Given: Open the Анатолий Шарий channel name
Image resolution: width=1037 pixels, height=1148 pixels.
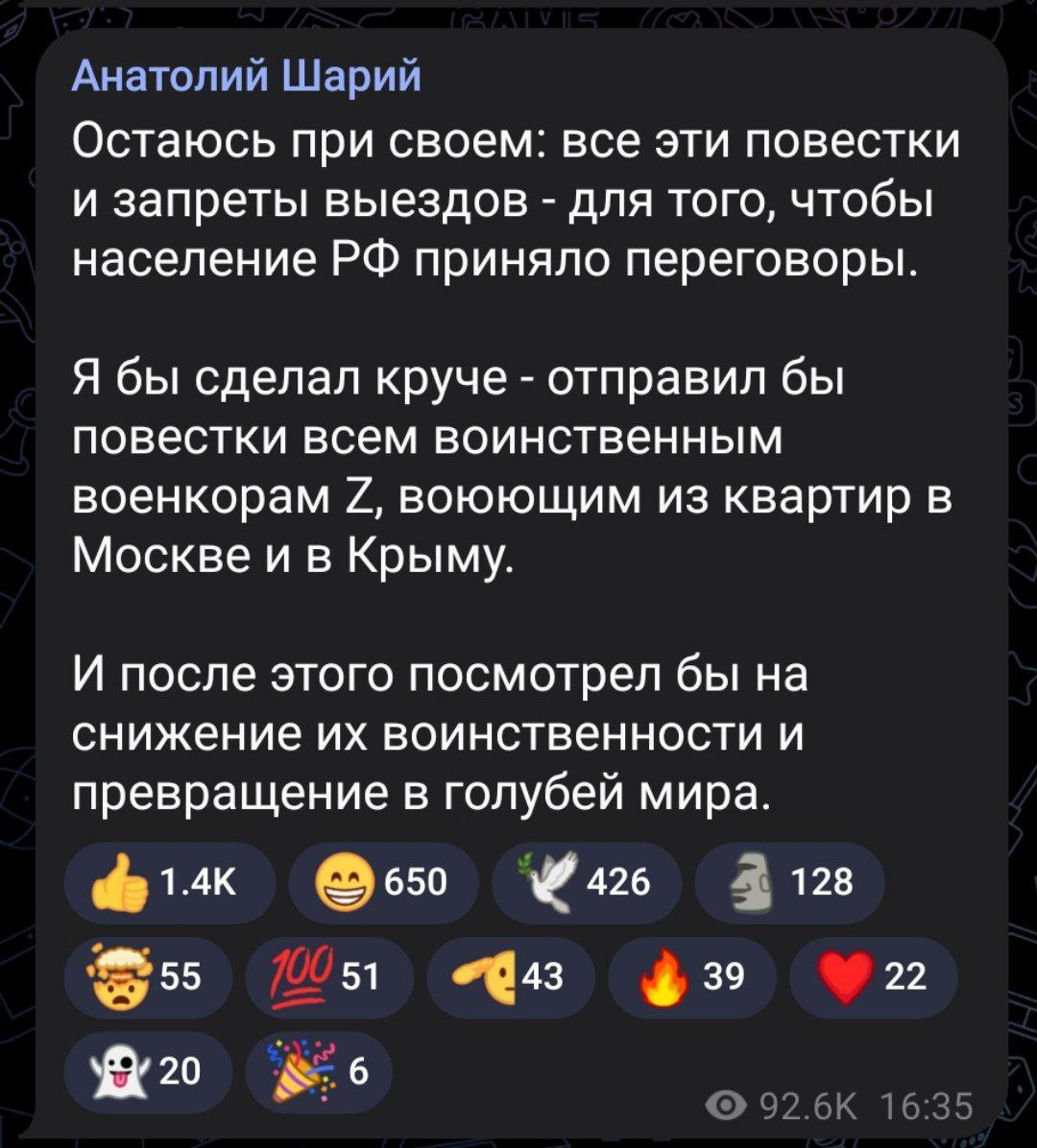Looking at the screenshot, I should click(x=247, y=77).
